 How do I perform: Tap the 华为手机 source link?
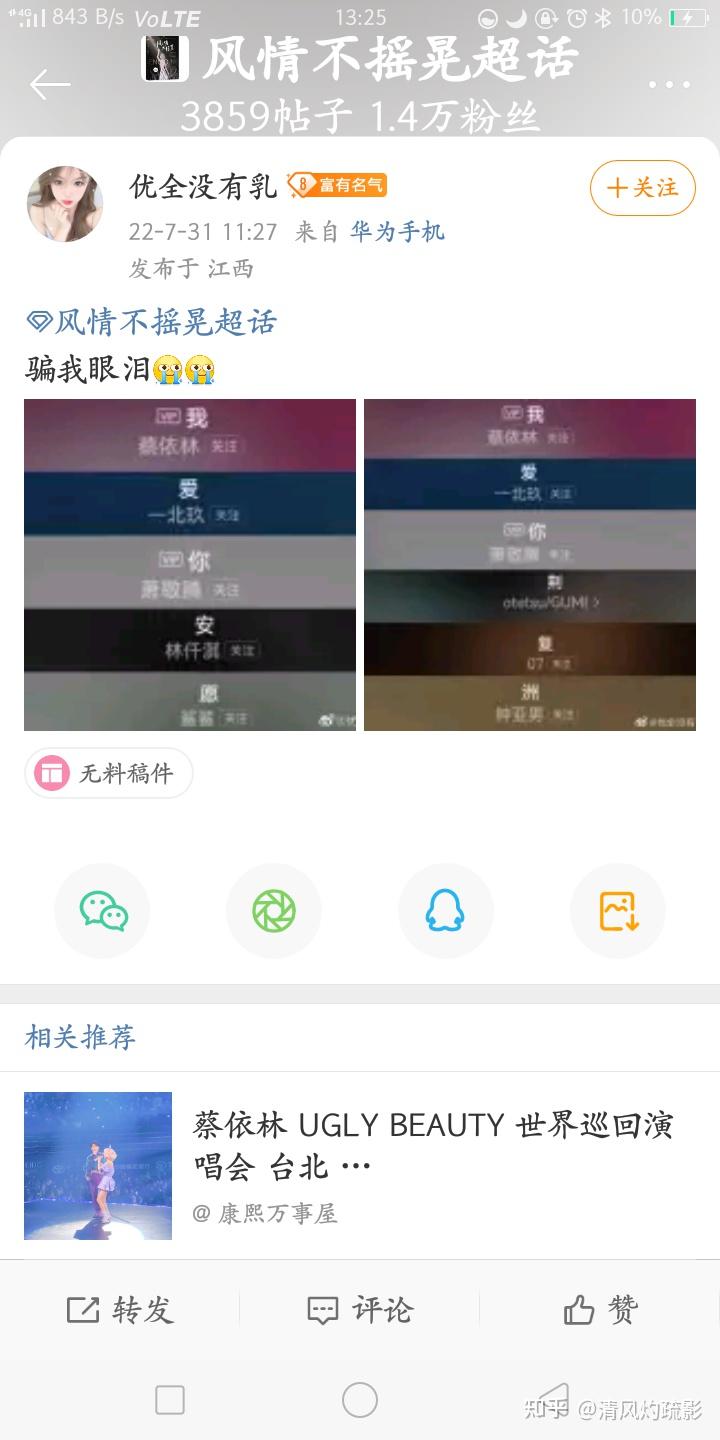click(397, 232)
